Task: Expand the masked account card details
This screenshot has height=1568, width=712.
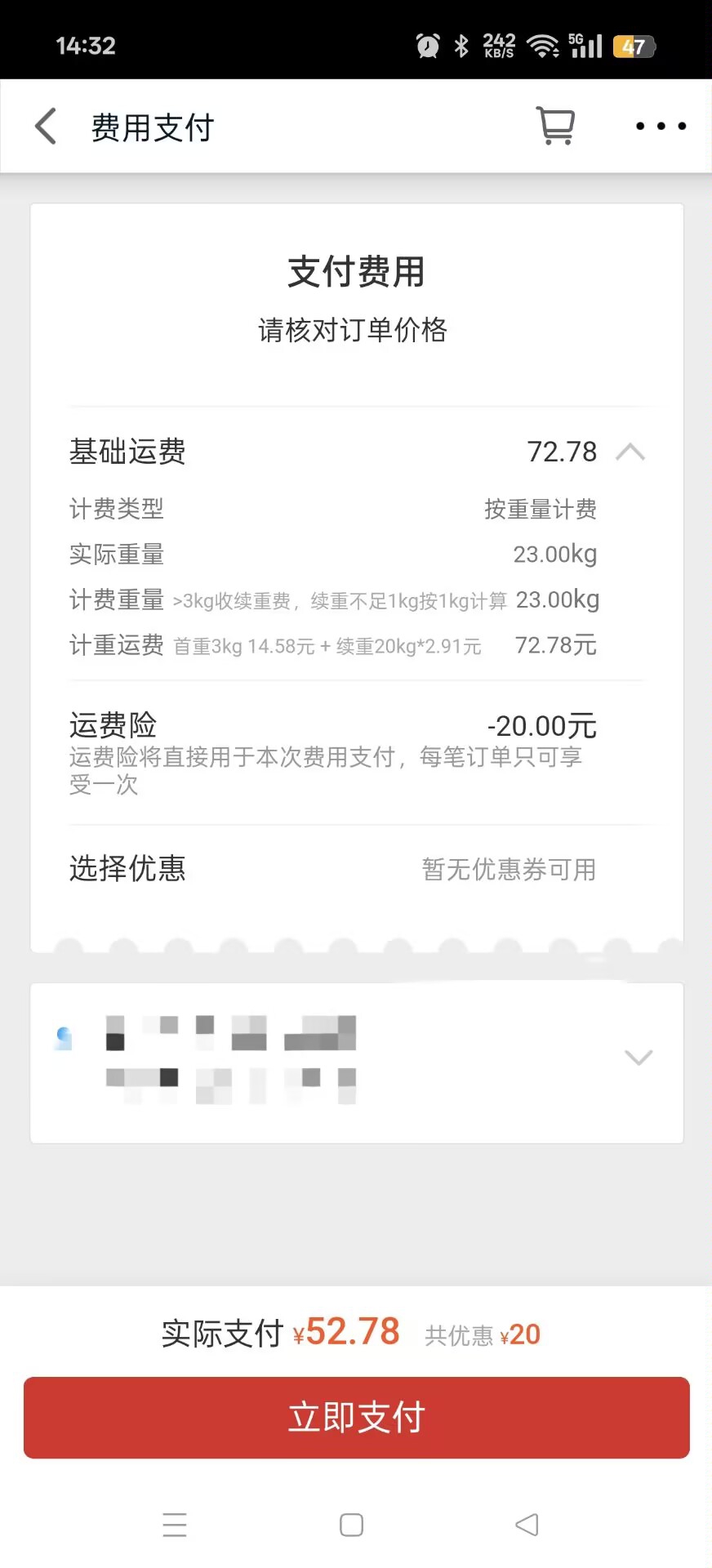Action: coord(638,1058)
